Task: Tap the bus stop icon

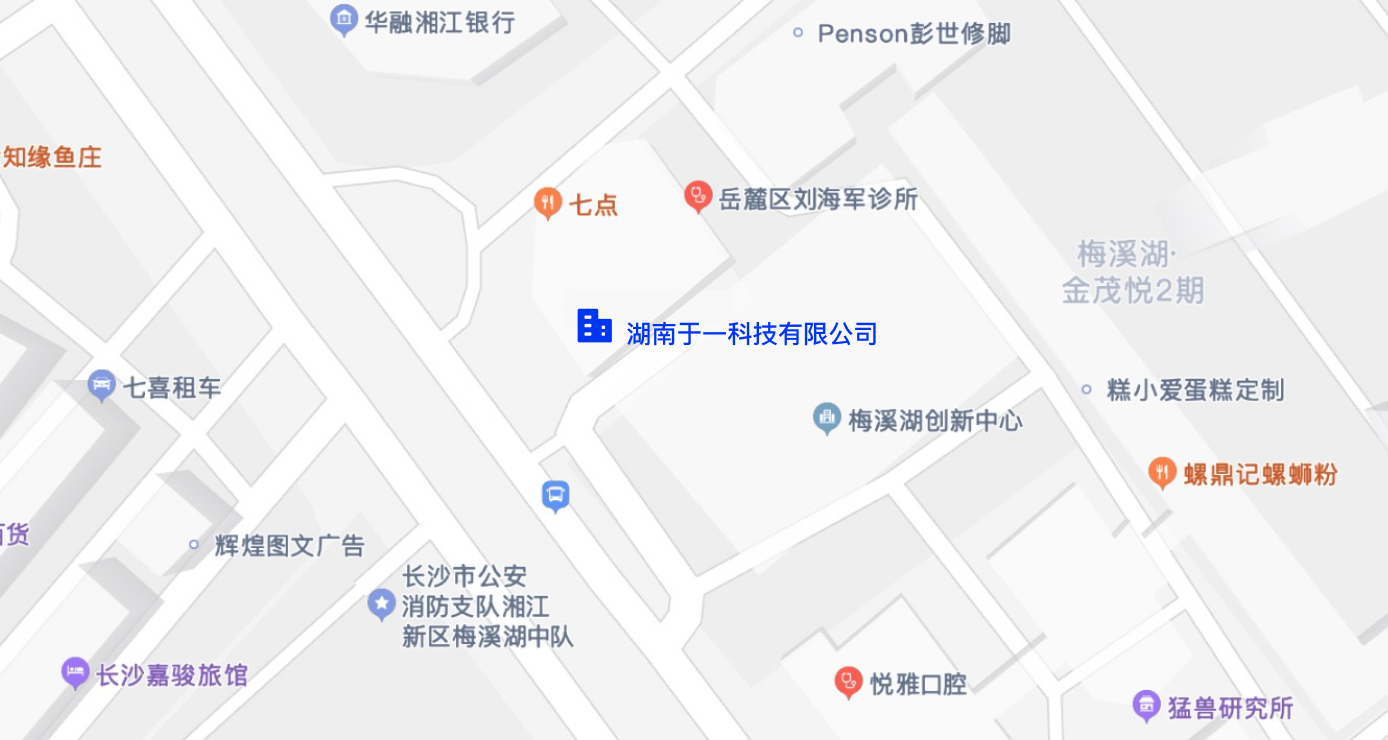Action: (x=556, y=495)
